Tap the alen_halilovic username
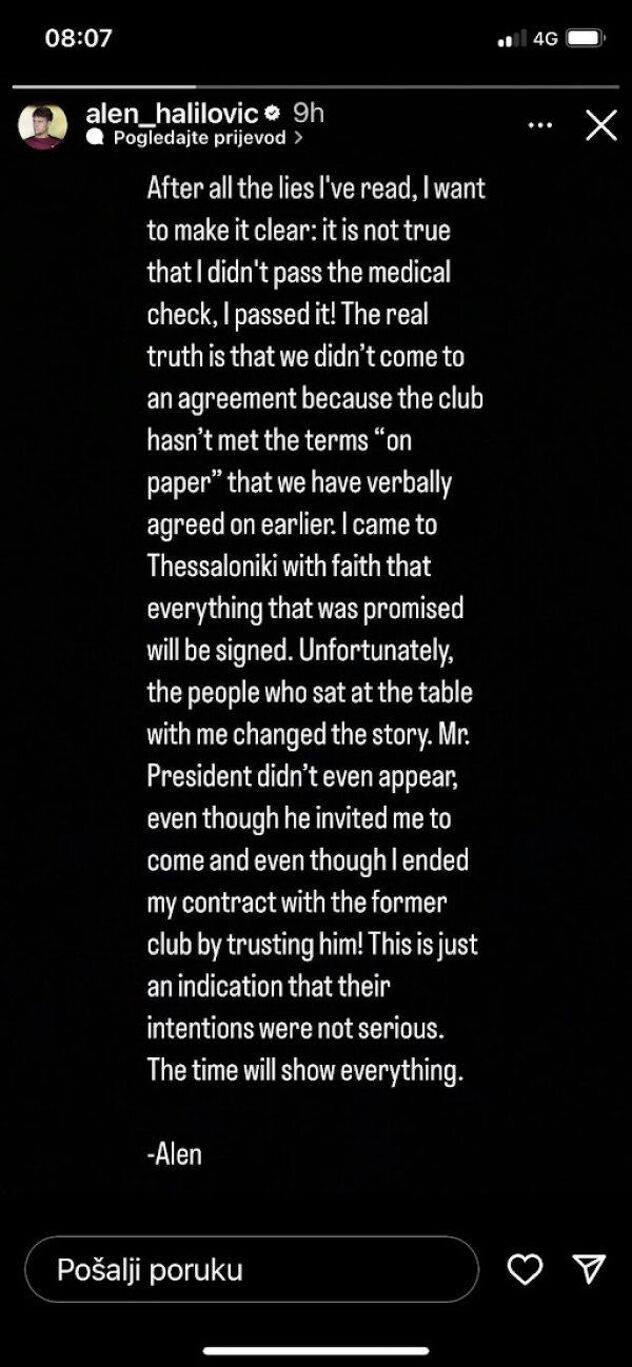This screenshot has height=1367, width=632. tap(173, 113)
